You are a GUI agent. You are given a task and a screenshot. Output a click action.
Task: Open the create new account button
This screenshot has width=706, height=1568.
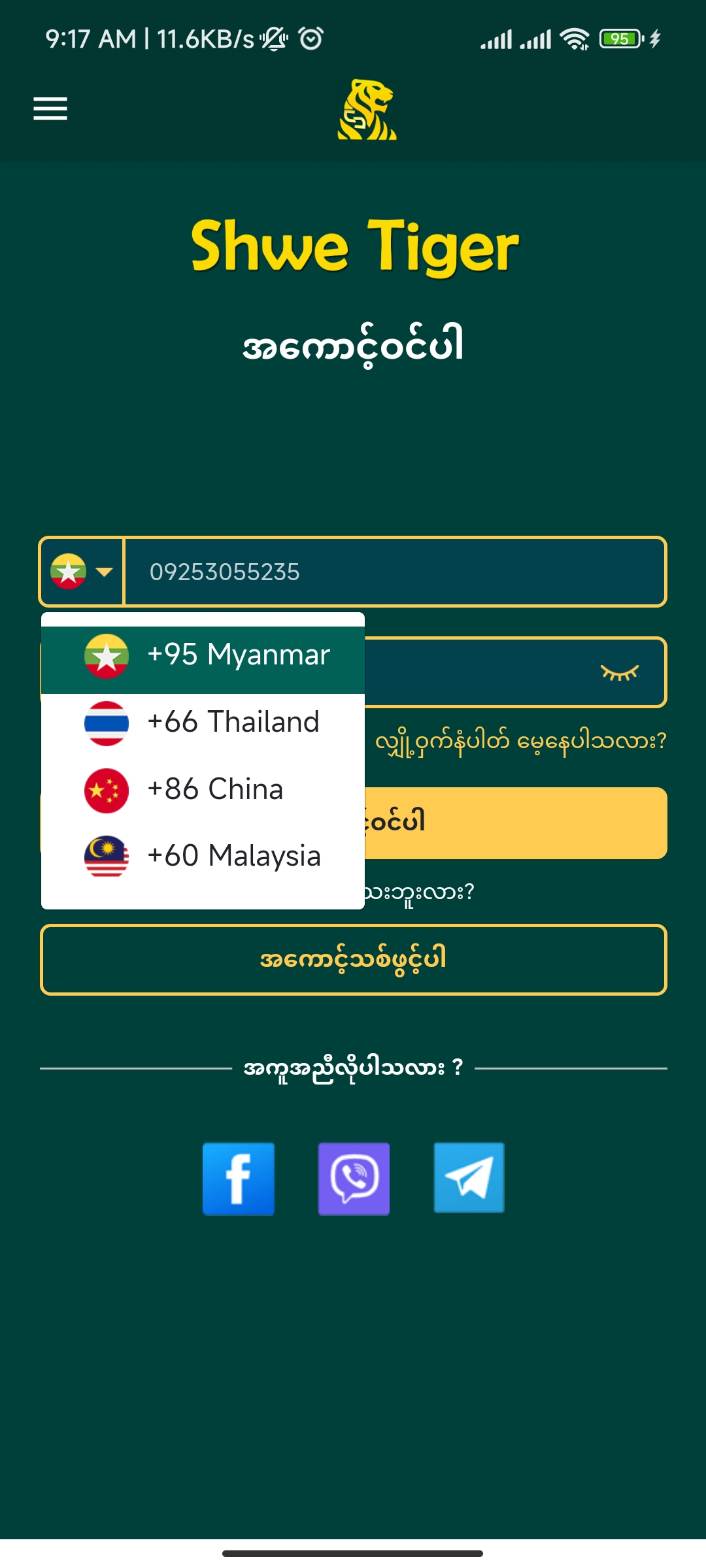[353, 960]
